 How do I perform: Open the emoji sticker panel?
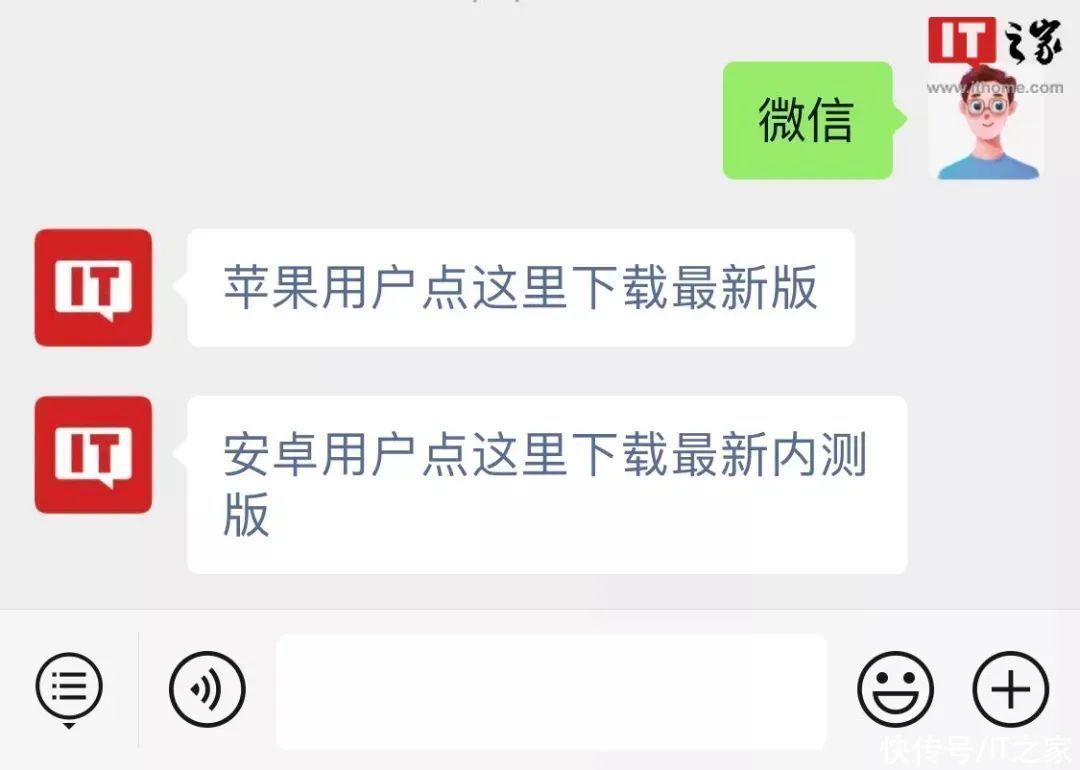[895, 689]
